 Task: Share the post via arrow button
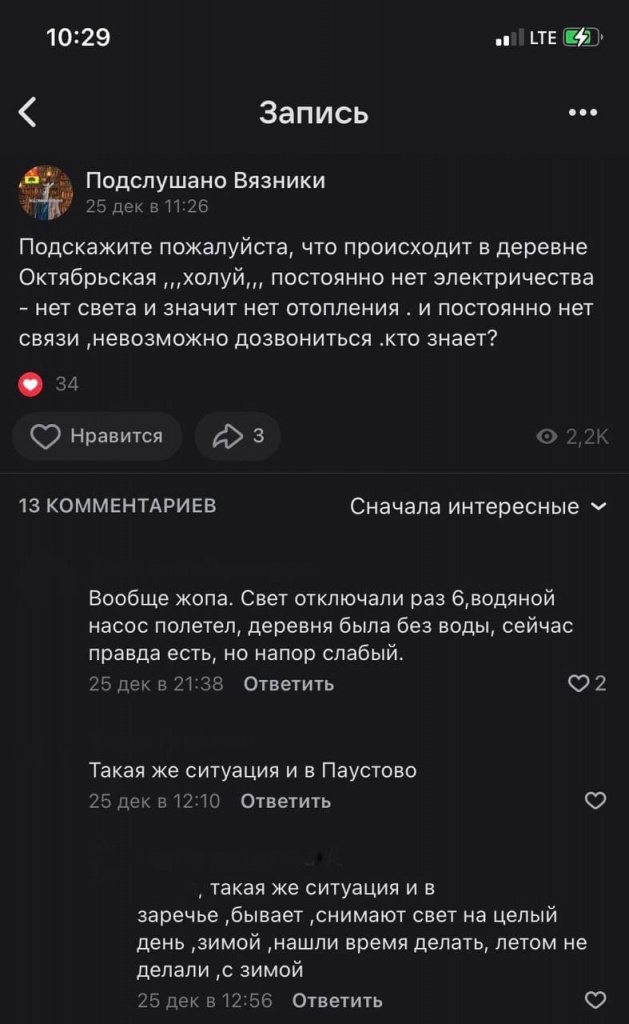238,436
